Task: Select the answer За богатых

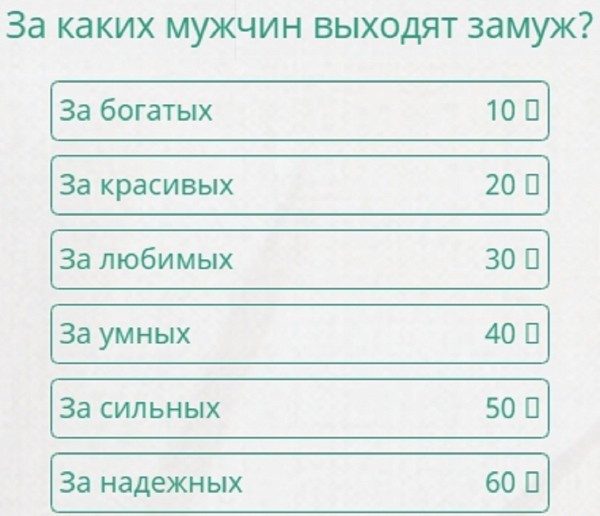Action: (x=300, y=110)
